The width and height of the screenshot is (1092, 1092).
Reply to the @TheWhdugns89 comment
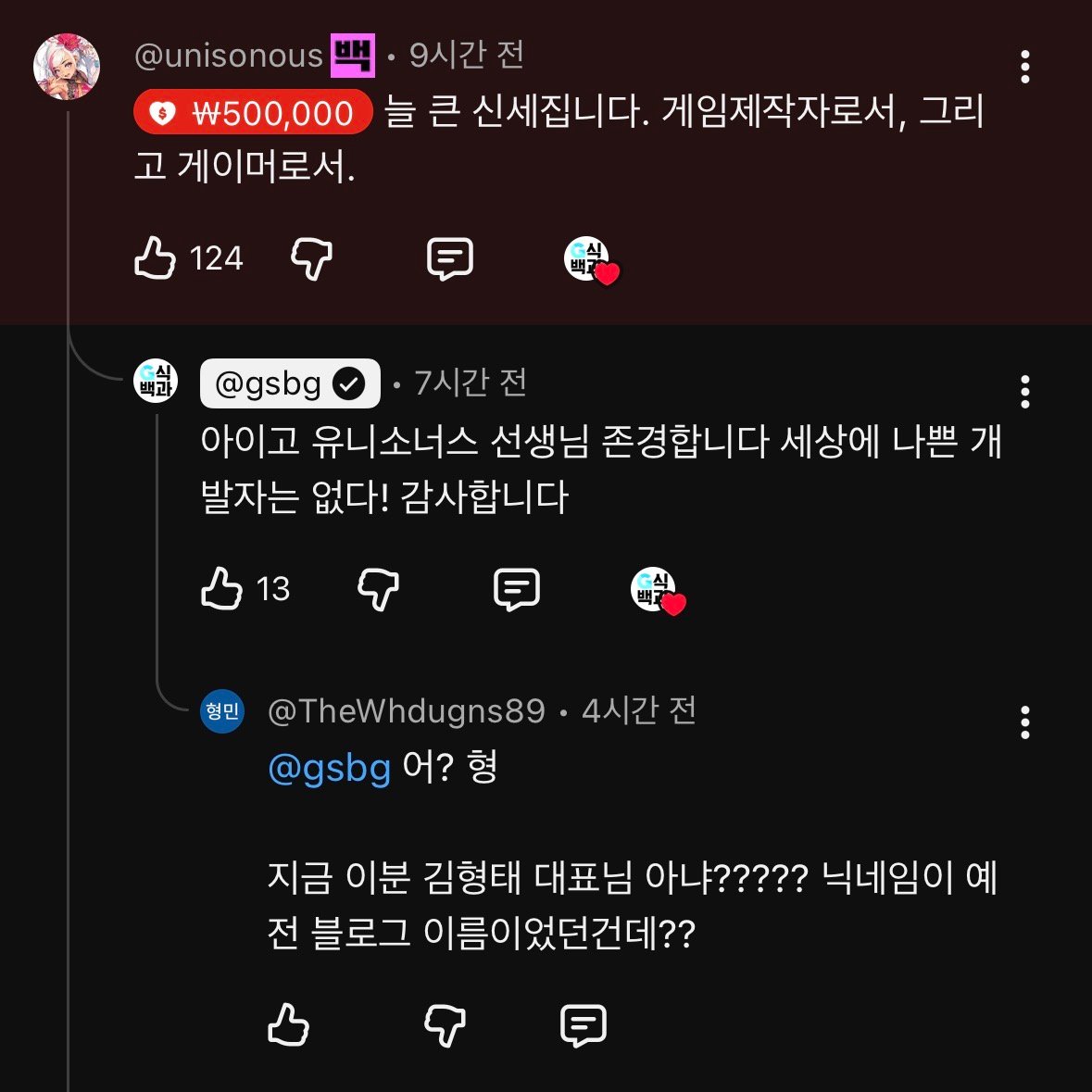point(584,1025)
